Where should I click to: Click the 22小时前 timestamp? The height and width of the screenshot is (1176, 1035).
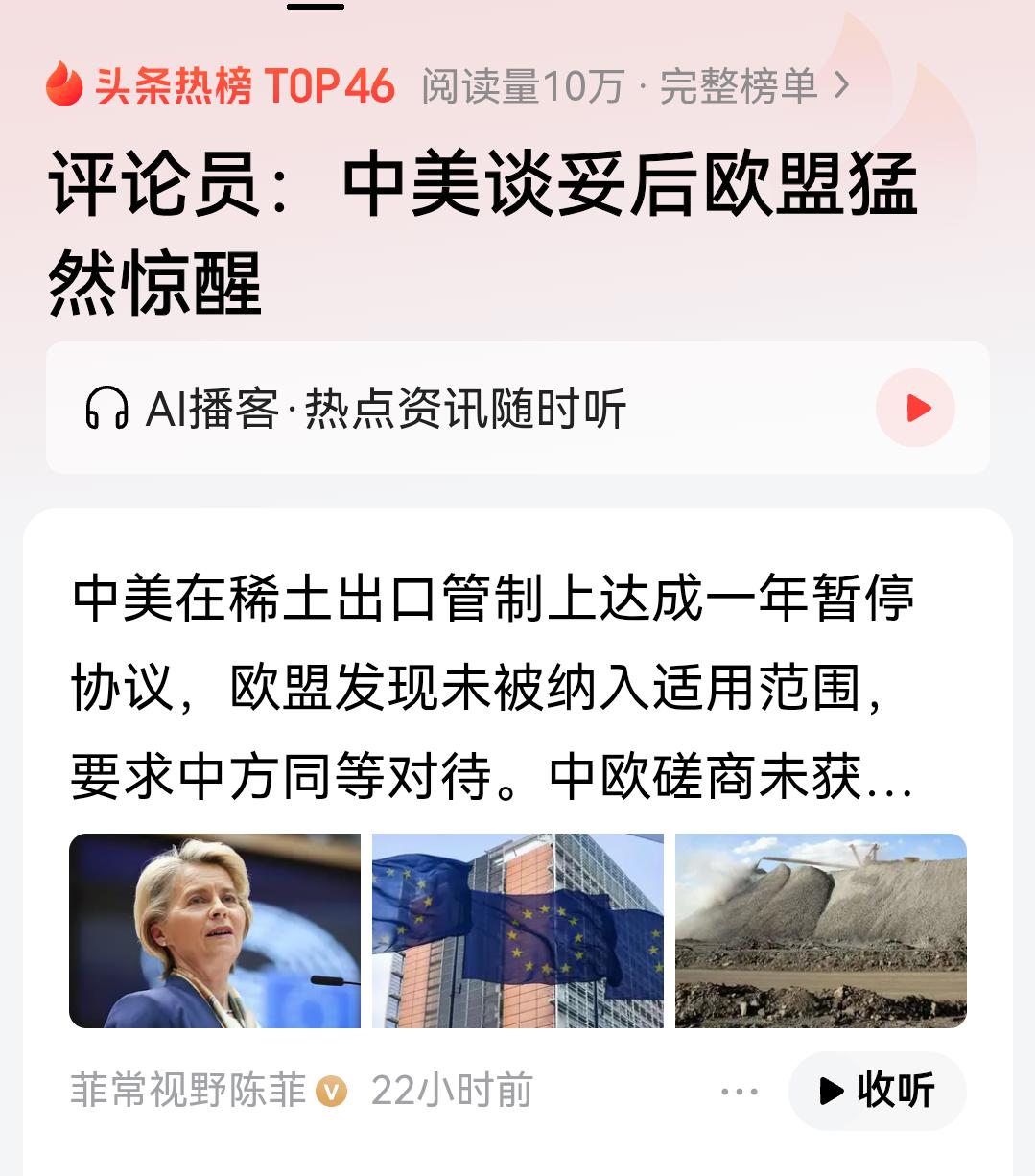click(x=454, y=1089)
